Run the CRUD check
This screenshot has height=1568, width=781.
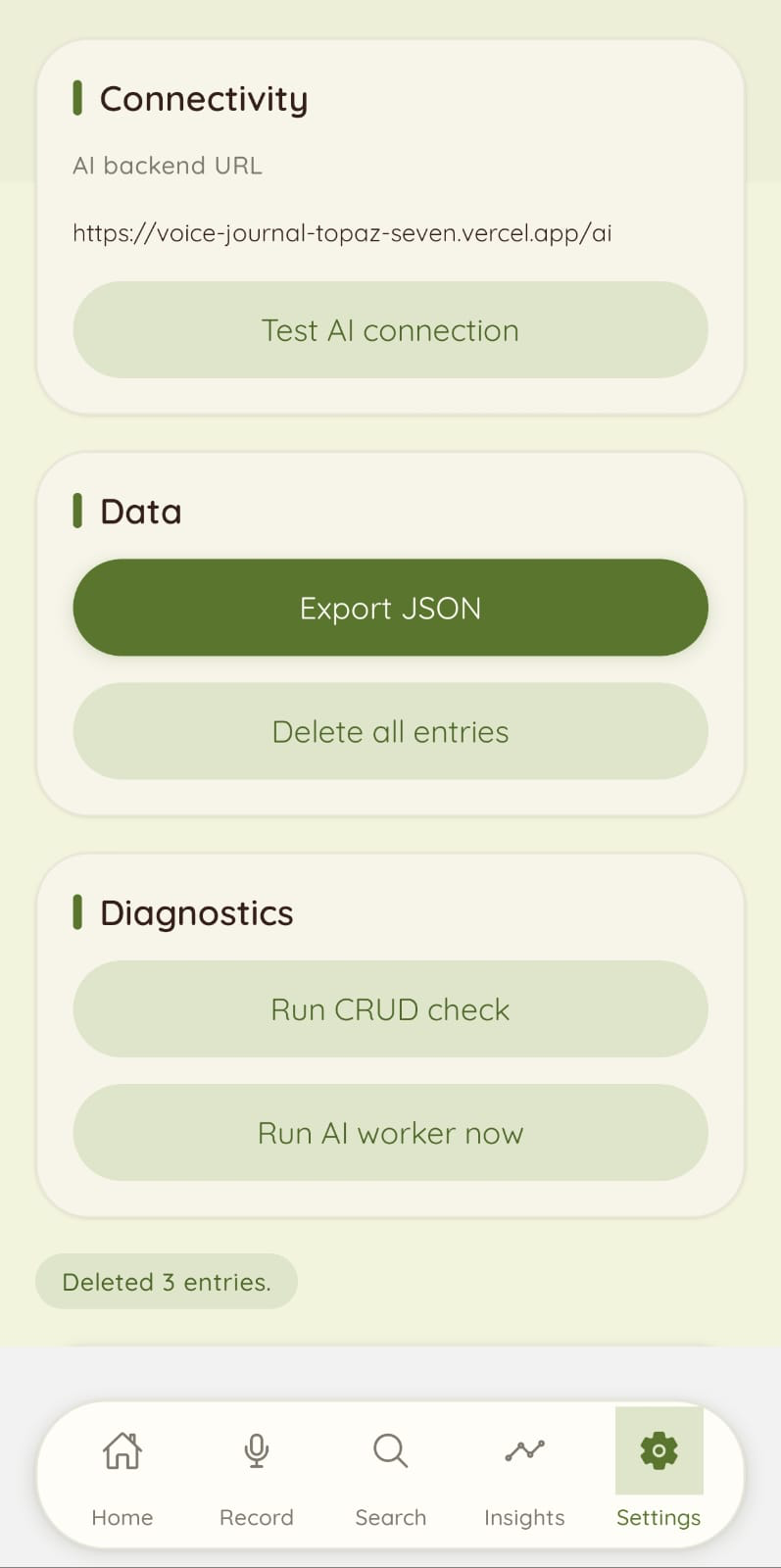390,1009
